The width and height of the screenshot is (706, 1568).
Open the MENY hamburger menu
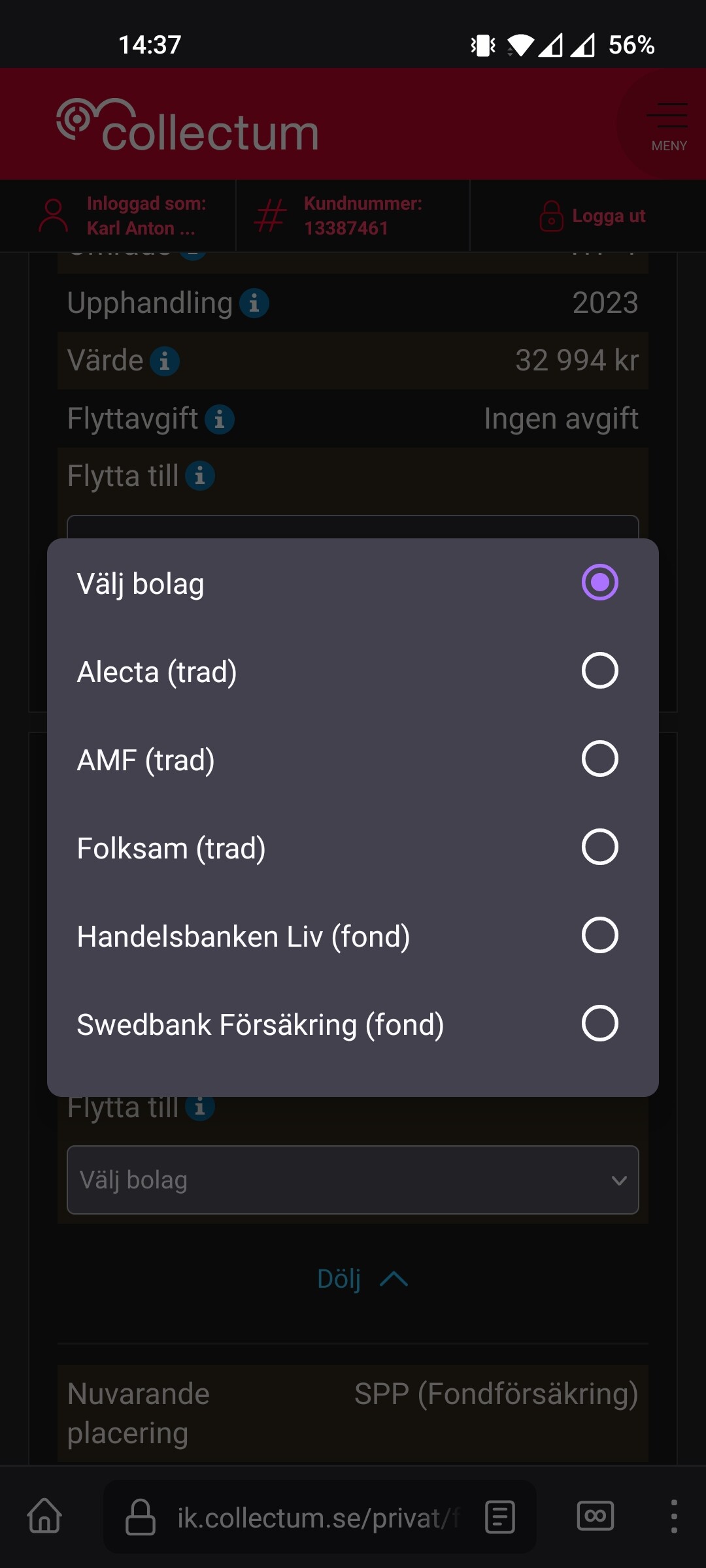(667, 118)
